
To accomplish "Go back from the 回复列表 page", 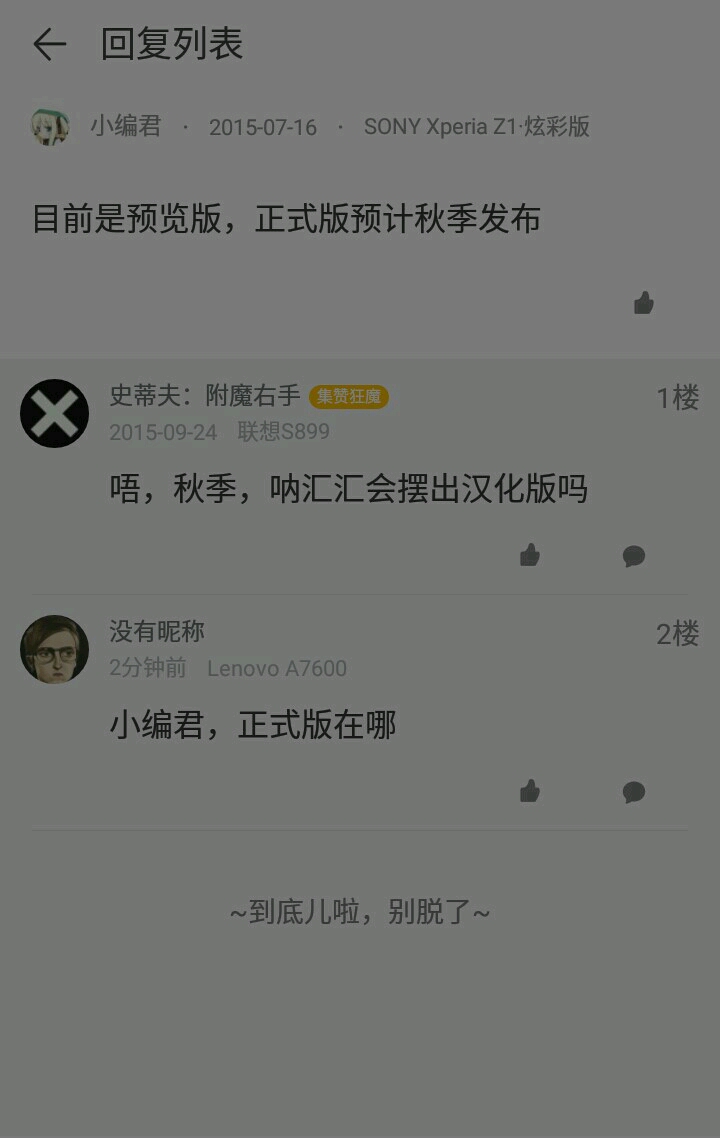I will pos(48,45).
